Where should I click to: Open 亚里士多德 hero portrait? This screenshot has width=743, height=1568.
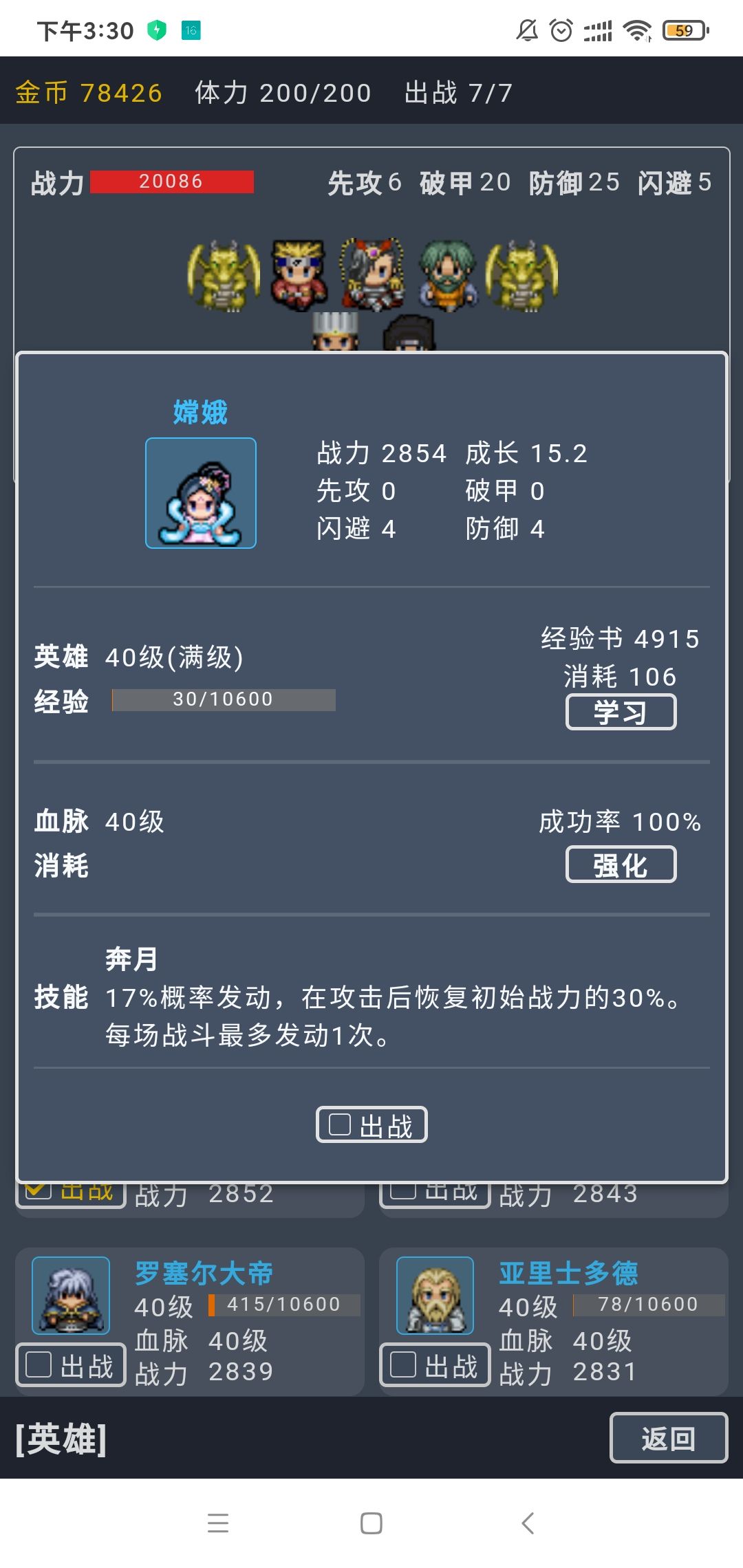click(x=435, y=1296)
